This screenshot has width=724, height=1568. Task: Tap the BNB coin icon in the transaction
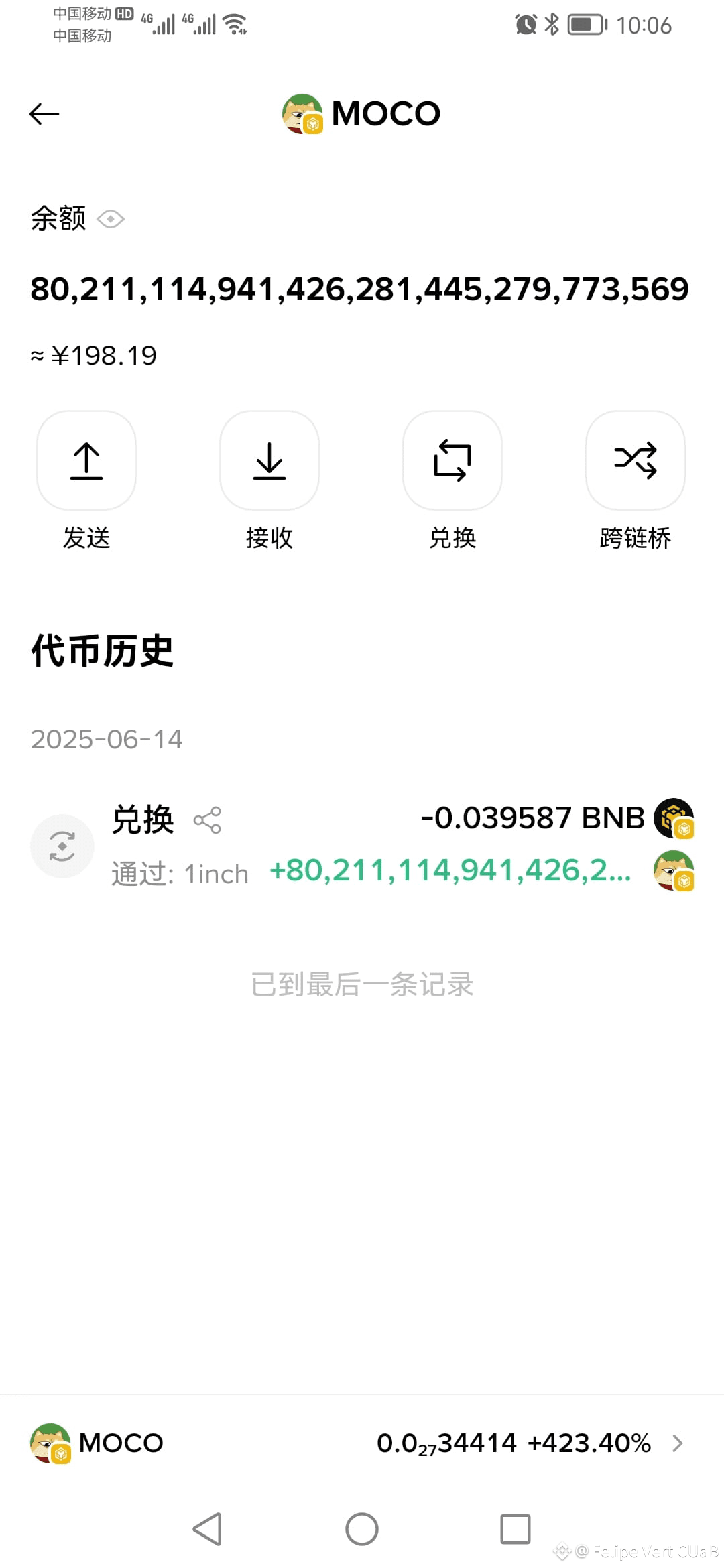click(x=674, y=818)
